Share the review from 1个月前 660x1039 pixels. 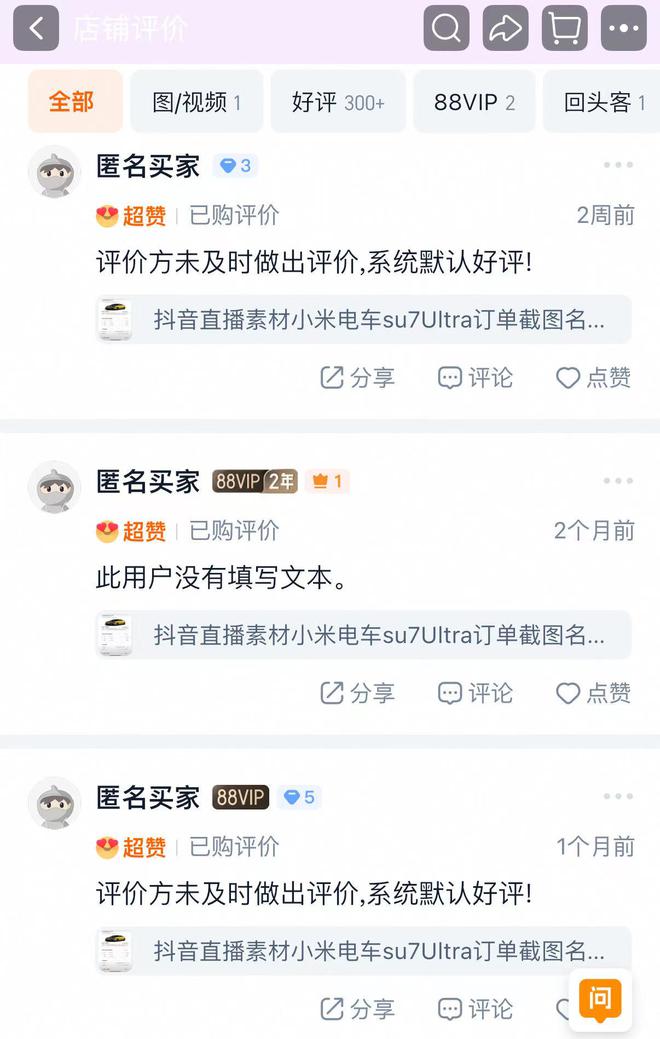point(357,1009)
